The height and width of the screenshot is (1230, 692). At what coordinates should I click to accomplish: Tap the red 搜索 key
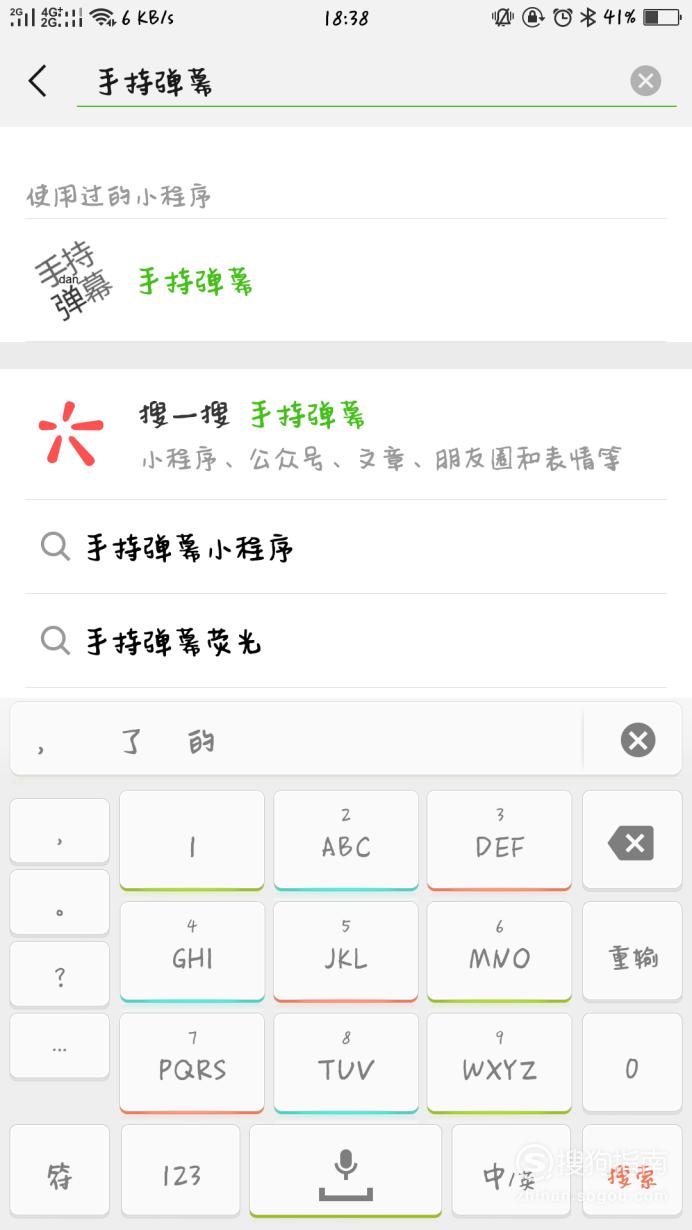click(x=632, y=1172)
